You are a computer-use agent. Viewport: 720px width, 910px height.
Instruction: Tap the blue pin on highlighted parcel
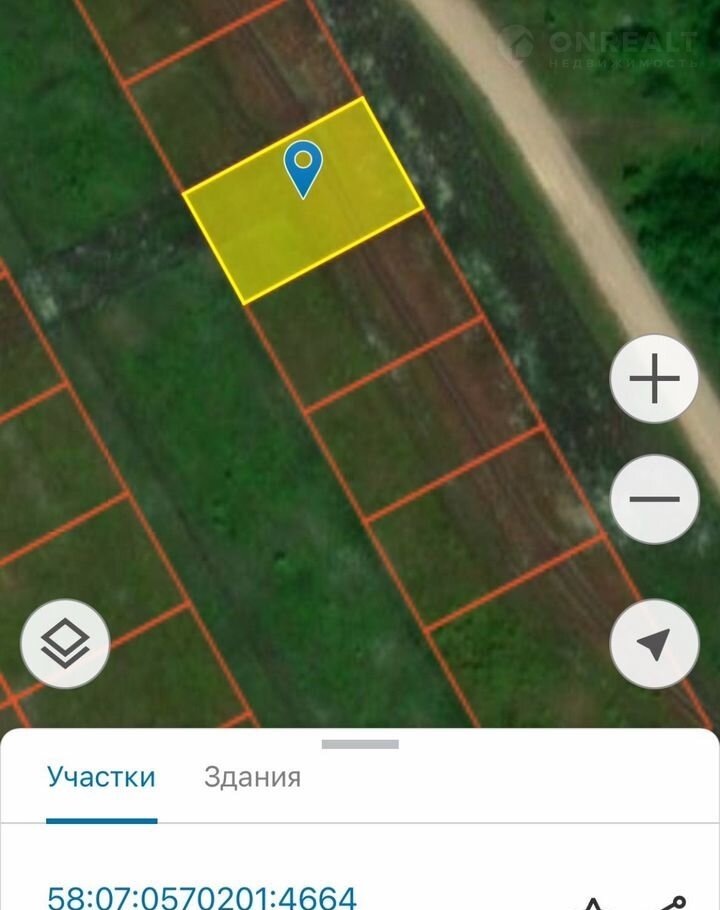click(303, 167)
